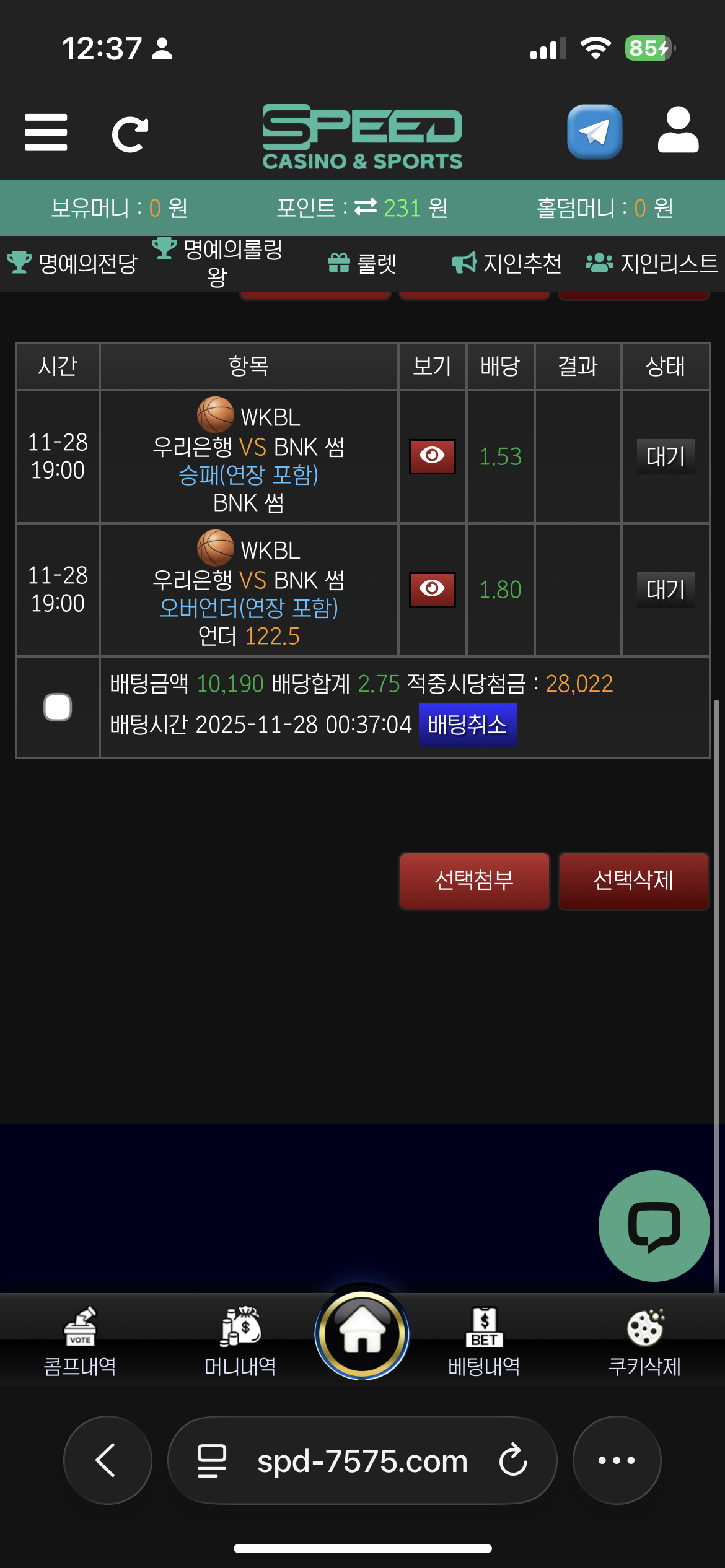725x1568 pixels.
Task: Open the live chat bubble
Action: 654,1226
